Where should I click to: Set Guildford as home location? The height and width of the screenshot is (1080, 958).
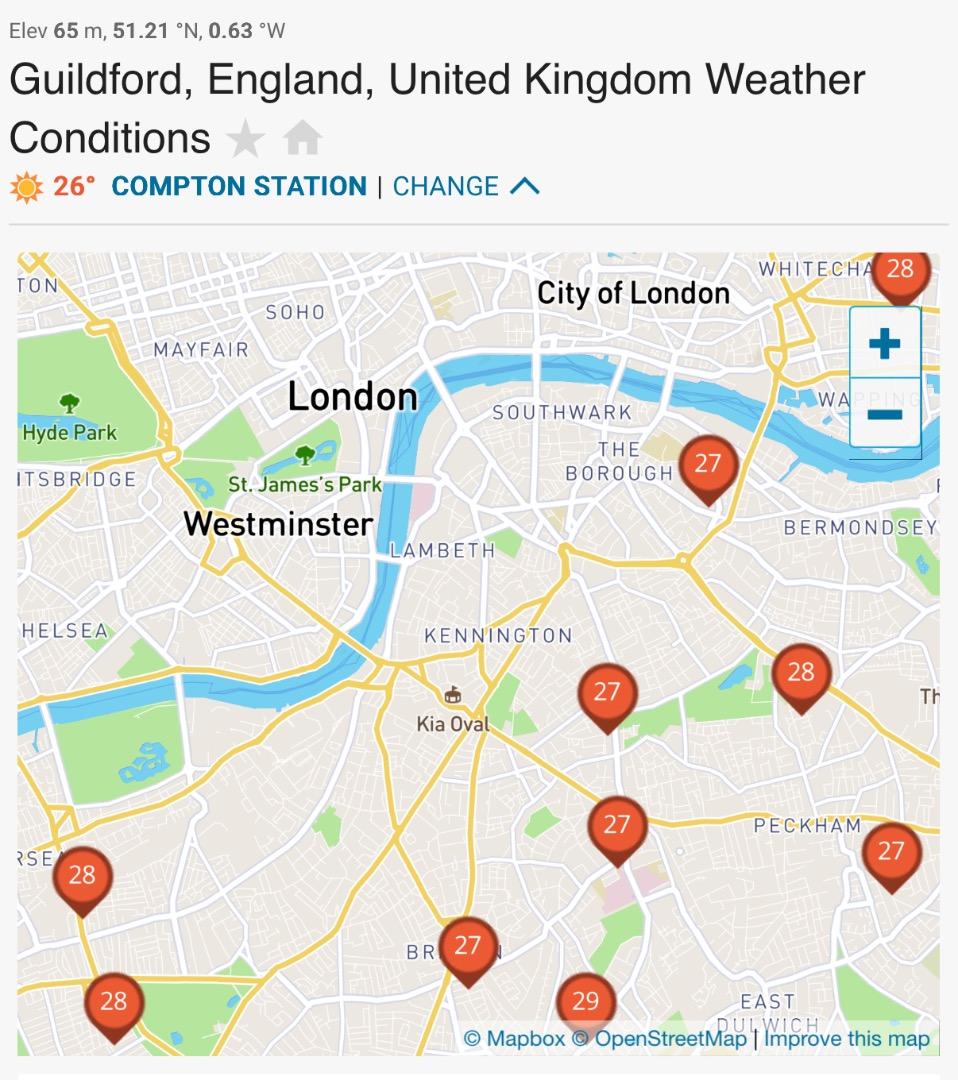(x=302, y=138)
